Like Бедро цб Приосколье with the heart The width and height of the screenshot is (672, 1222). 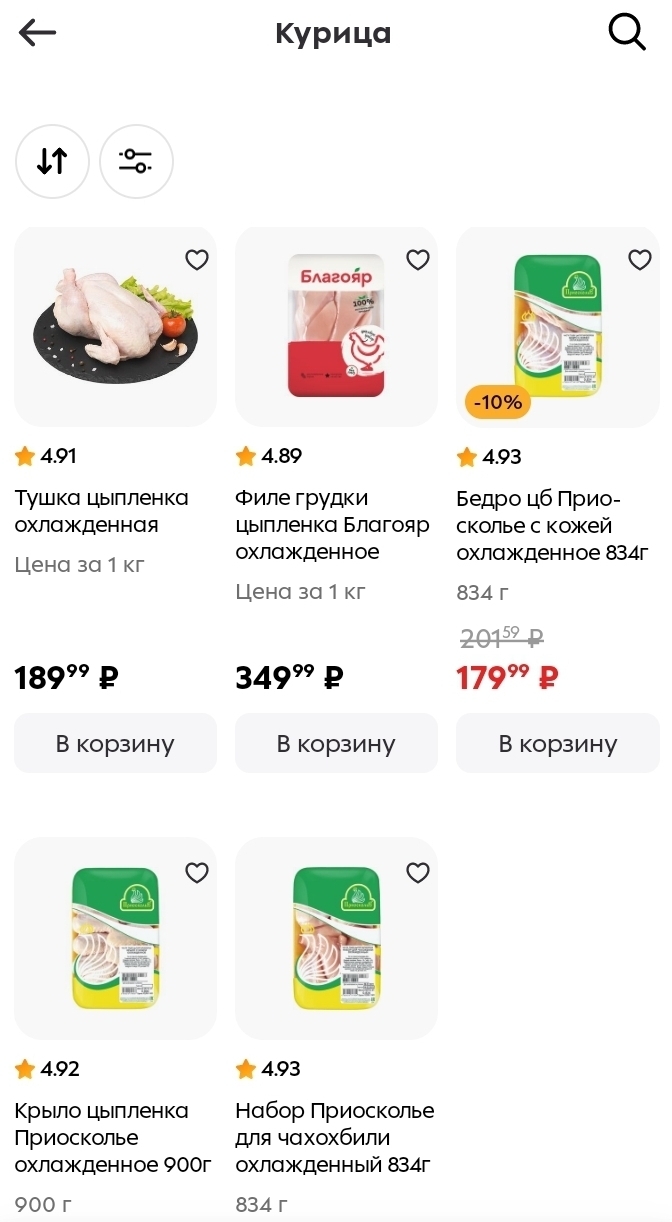coord(640,260)
